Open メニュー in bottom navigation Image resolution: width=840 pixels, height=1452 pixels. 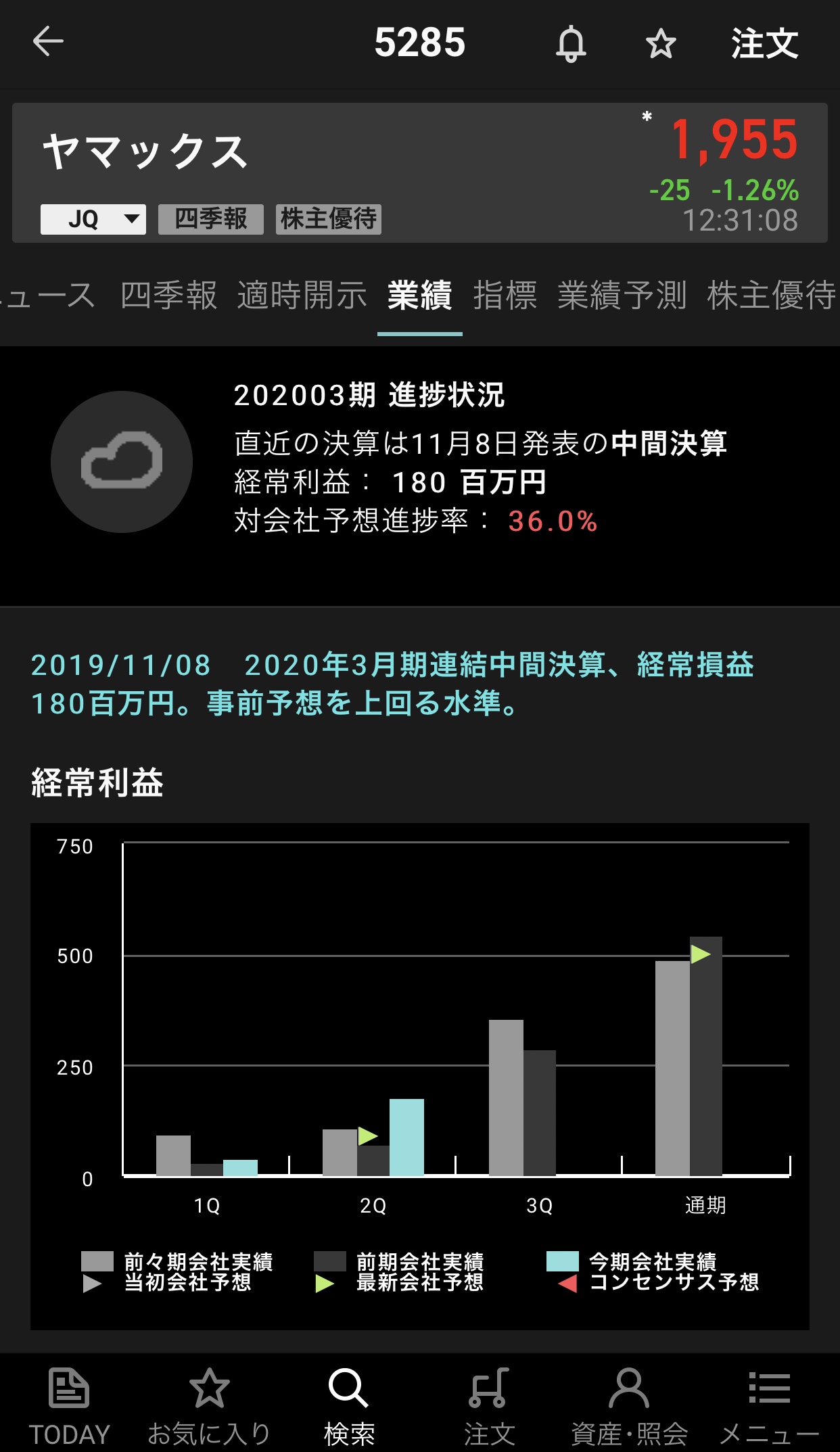[769, 1405]
